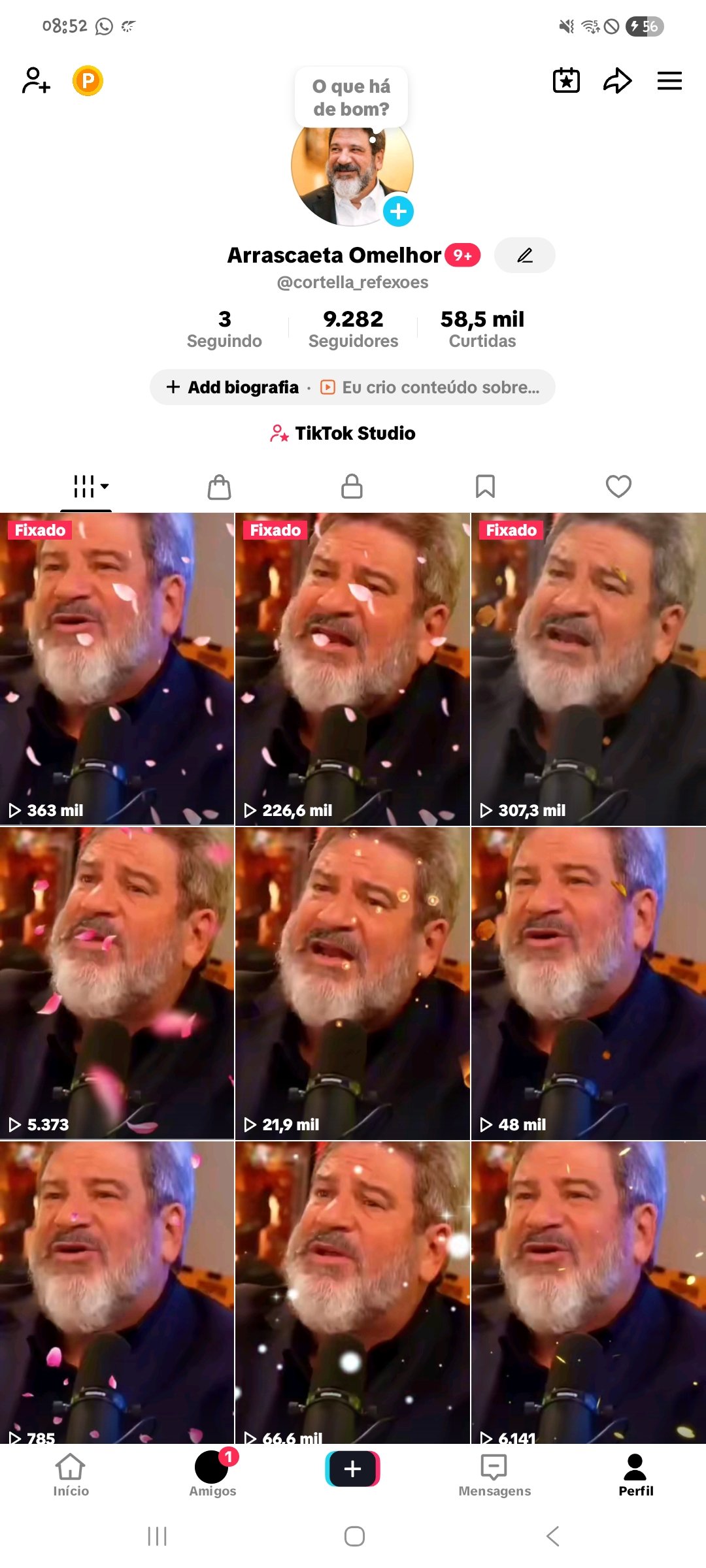Open the hamburger menu
The width and height of the screenshot is (706, 1568).
[669, 81]
